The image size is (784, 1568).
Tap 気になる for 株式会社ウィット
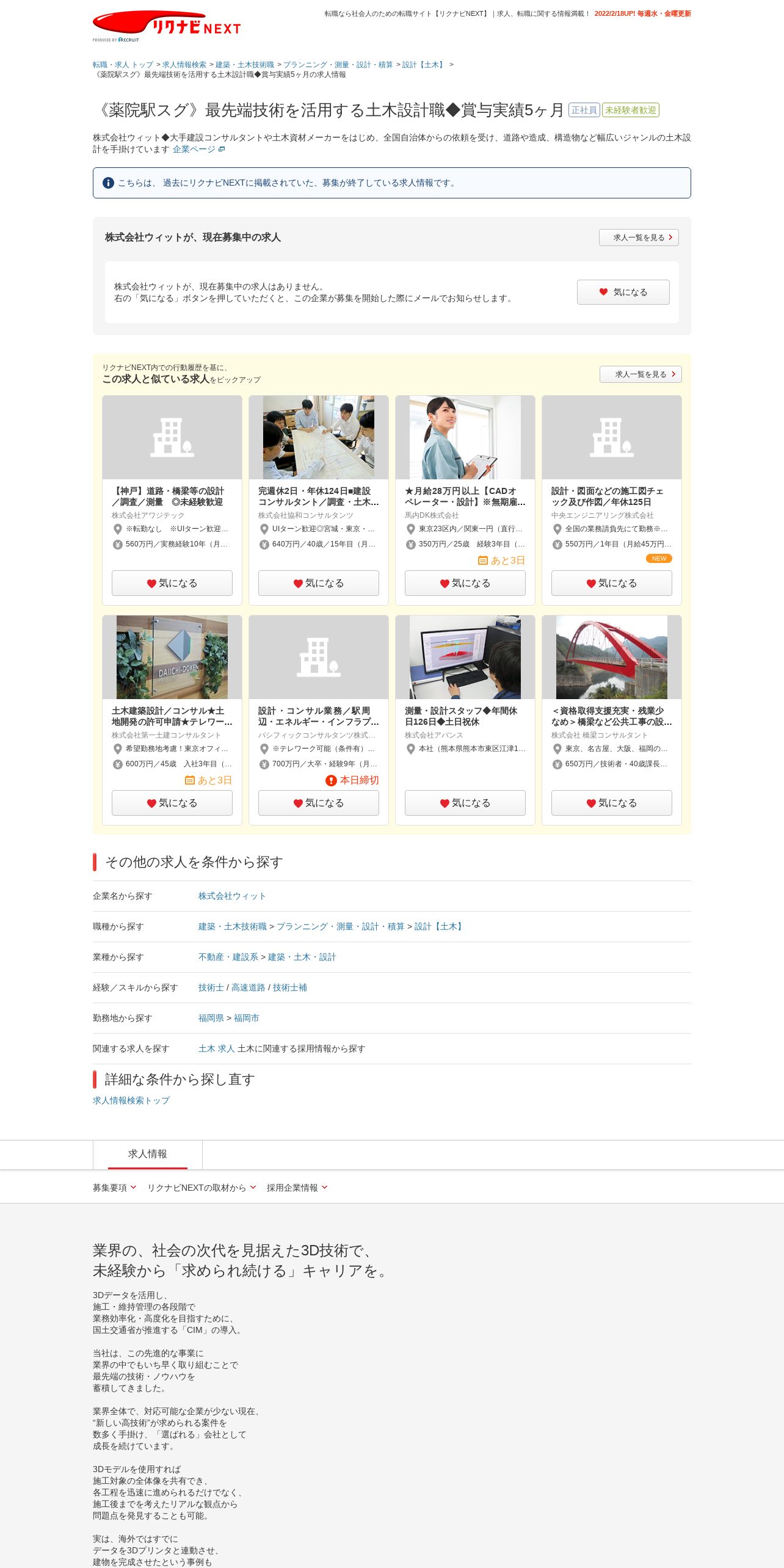(623, 292)
